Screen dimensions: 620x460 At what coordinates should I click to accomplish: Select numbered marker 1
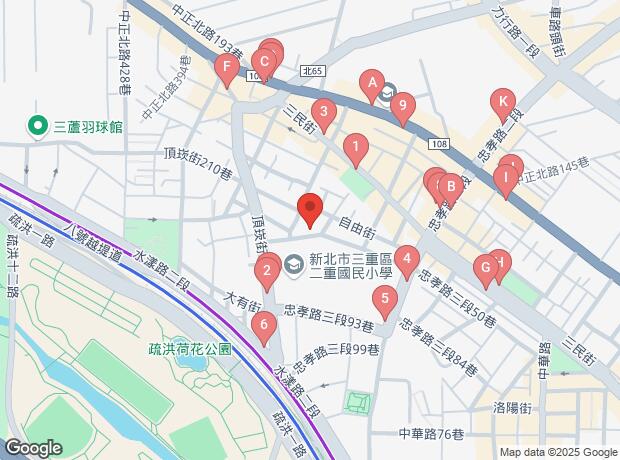click(x=354, y=148)
